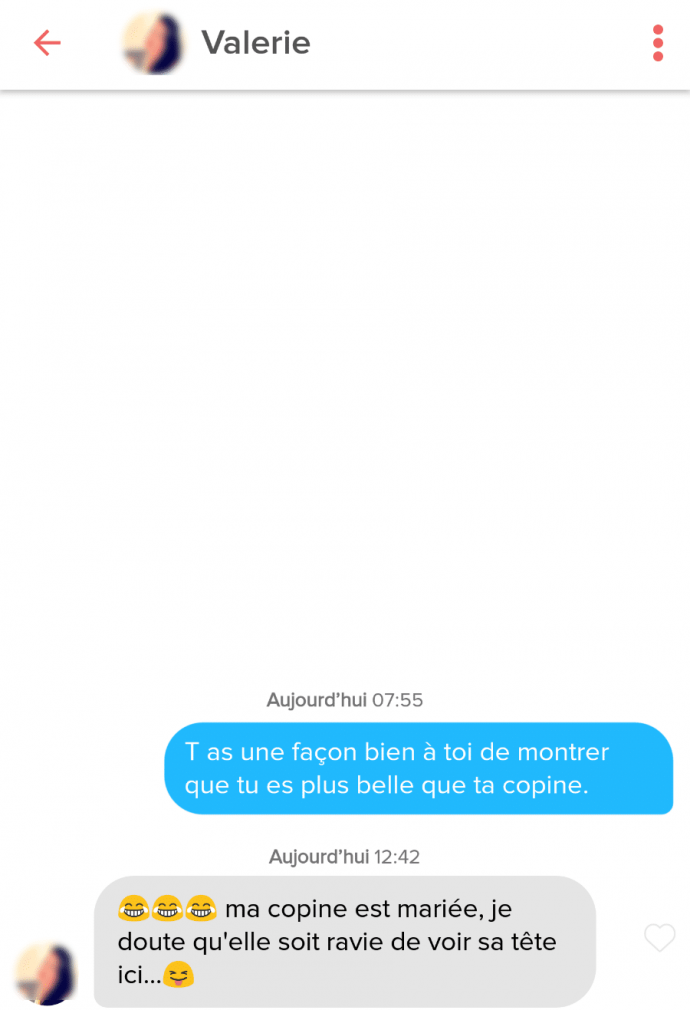Open the three-dot overflow menu

coord(657,43)
